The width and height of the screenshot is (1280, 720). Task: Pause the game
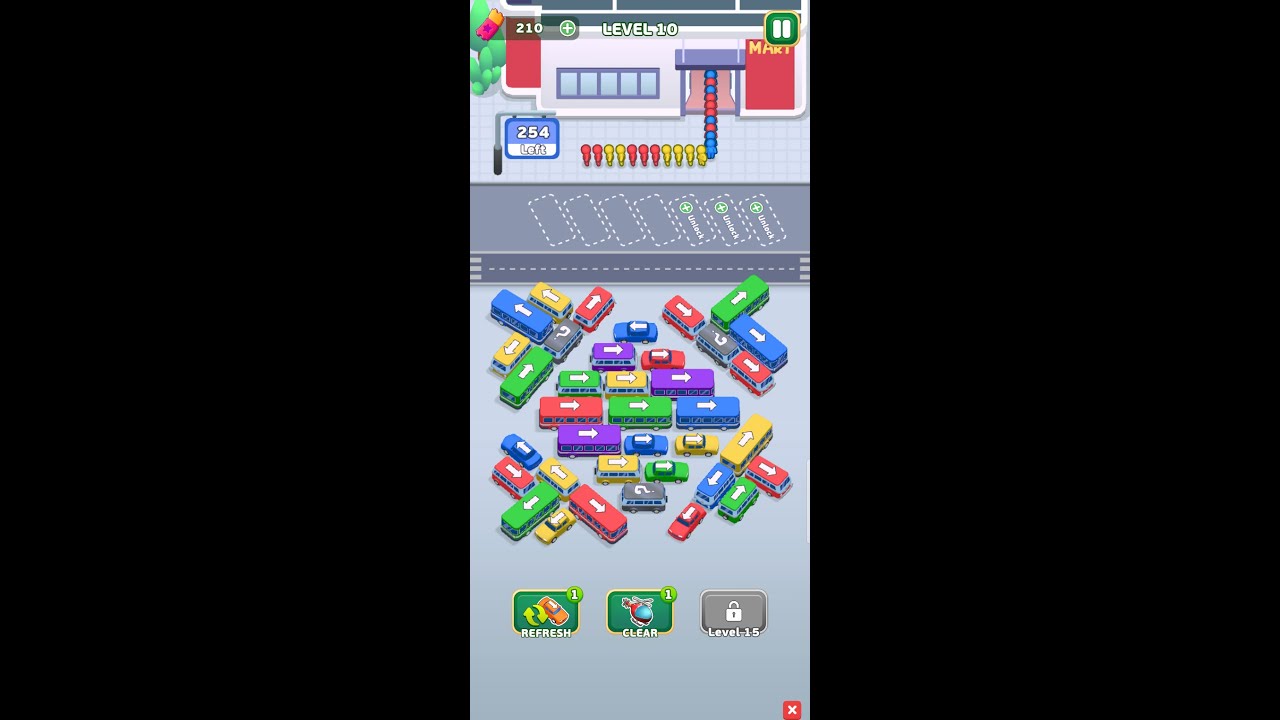(781, 28)
